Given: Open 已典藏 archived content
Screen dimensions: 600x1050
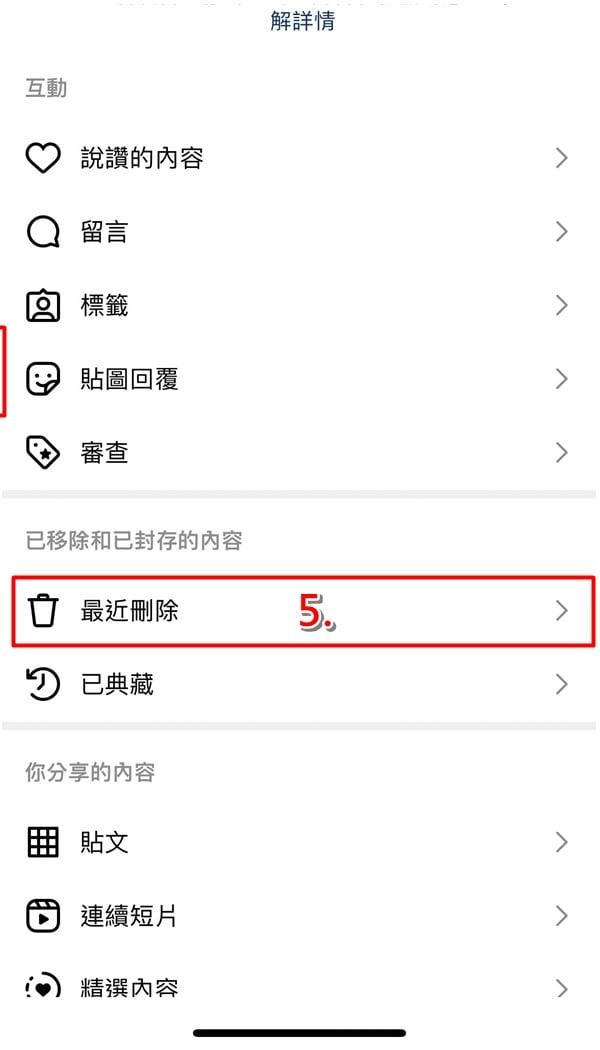Looking at the screenshot, I should [x=300, y=684].
